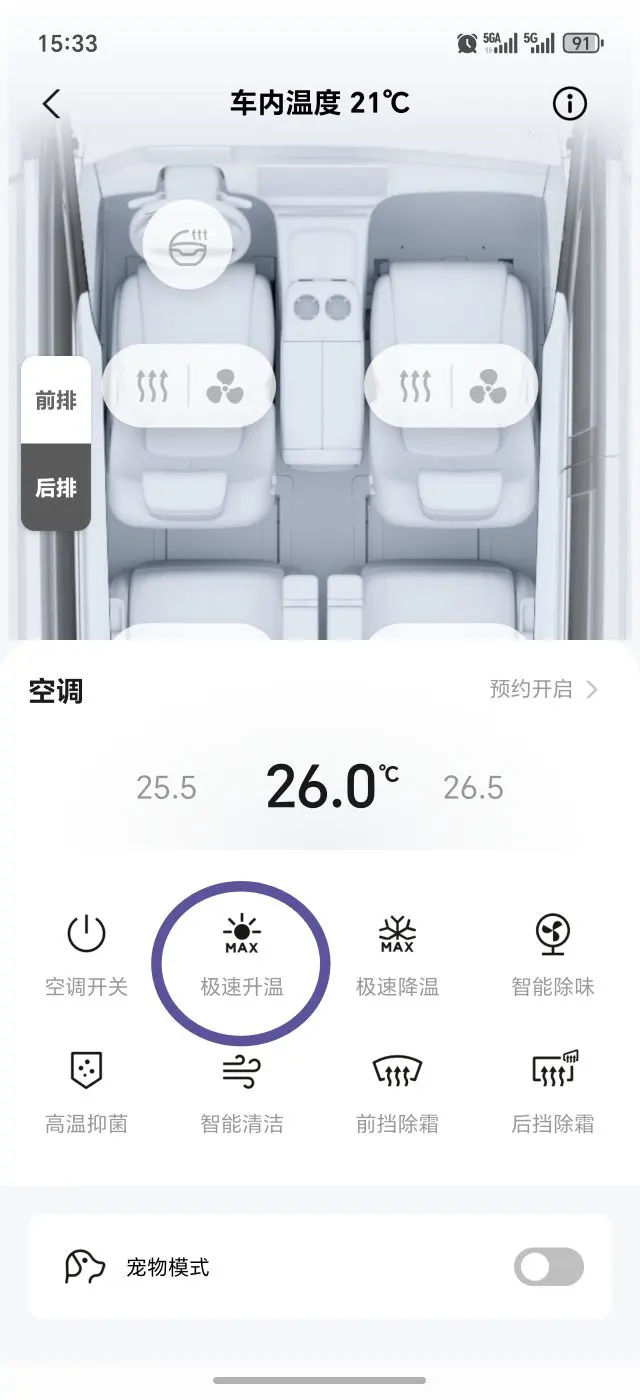The height and width of the screenshot is (1400, 640).
Task: Enable left front seat heating
Action: [x=152, y=386]
